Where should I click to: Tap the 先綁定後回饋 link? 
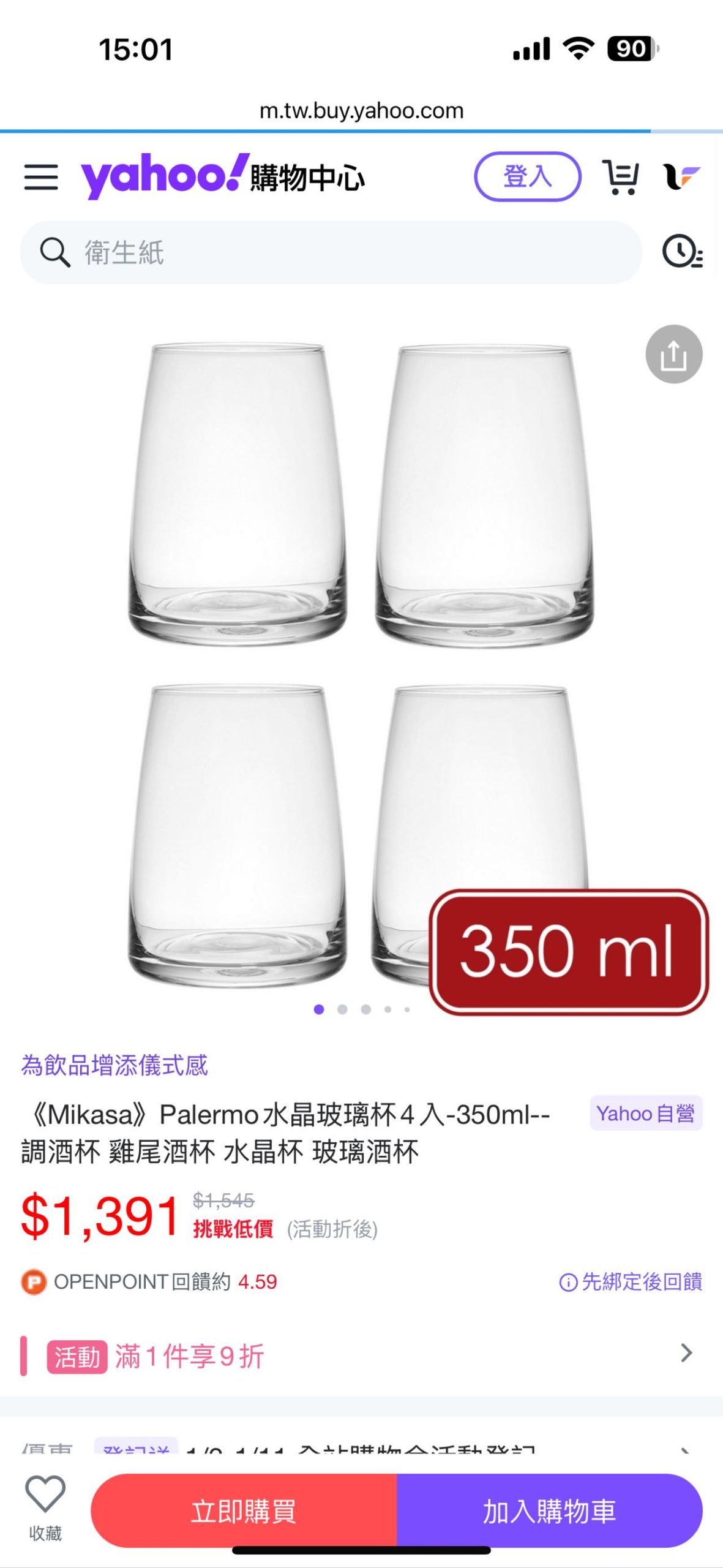coord(631,1282)
